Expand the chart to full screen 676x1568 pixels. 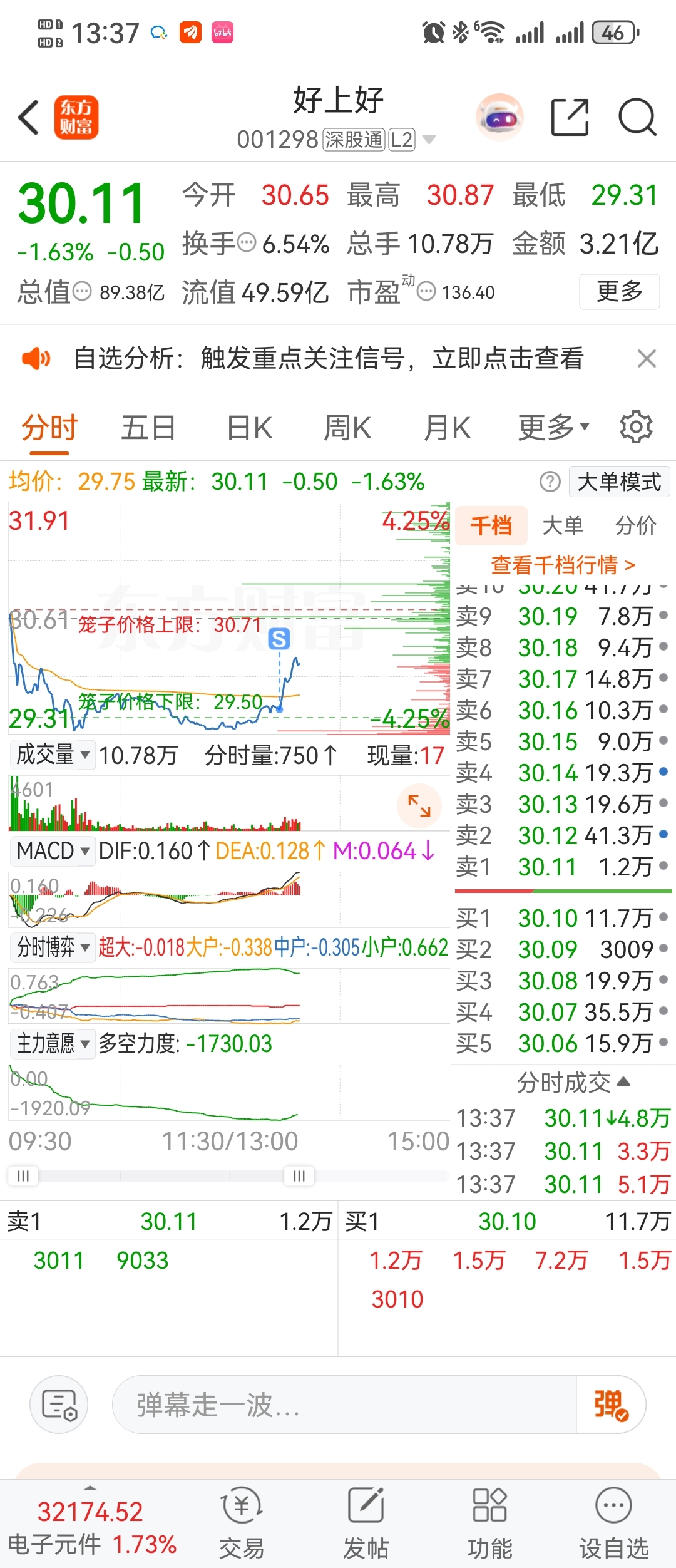click(x=419, y=805)
